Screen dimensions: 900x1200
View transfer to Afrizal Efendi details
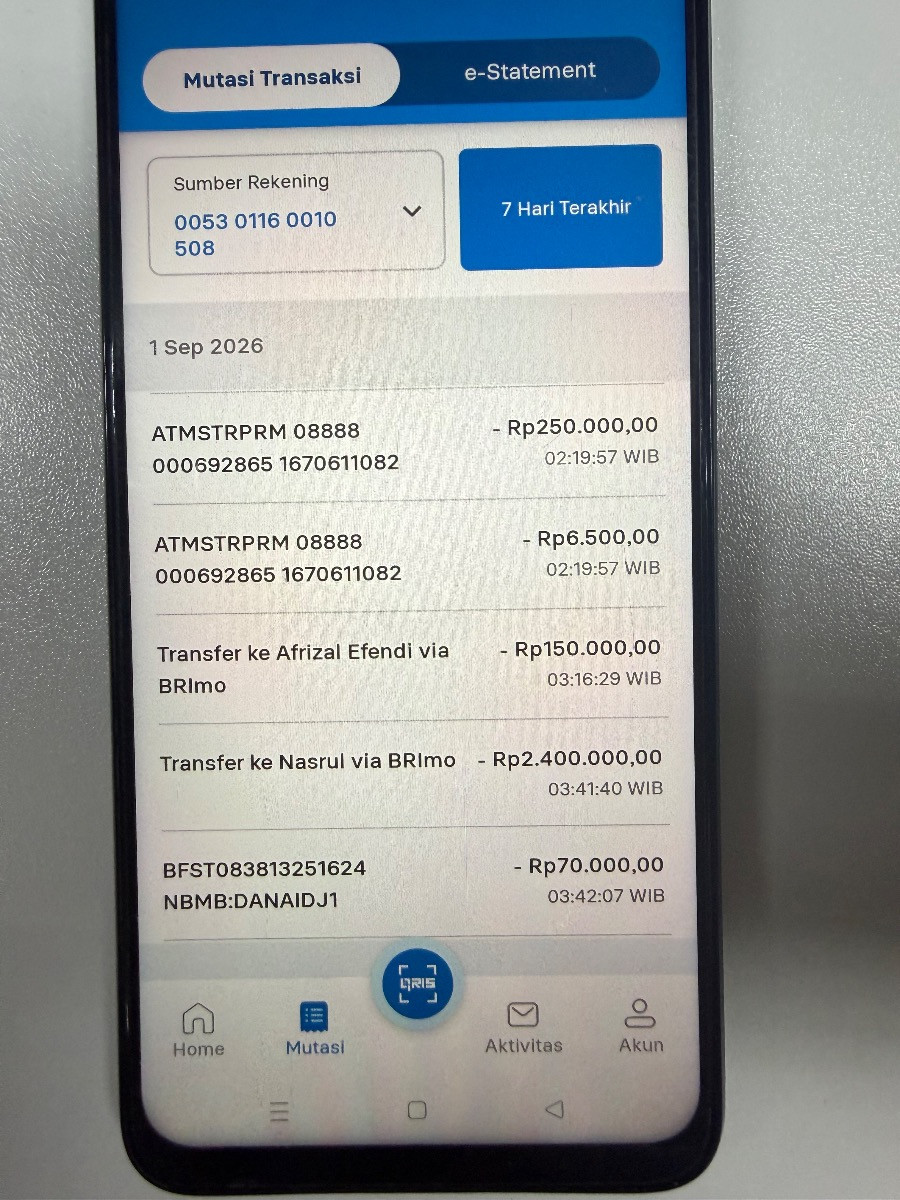point(409,666)
